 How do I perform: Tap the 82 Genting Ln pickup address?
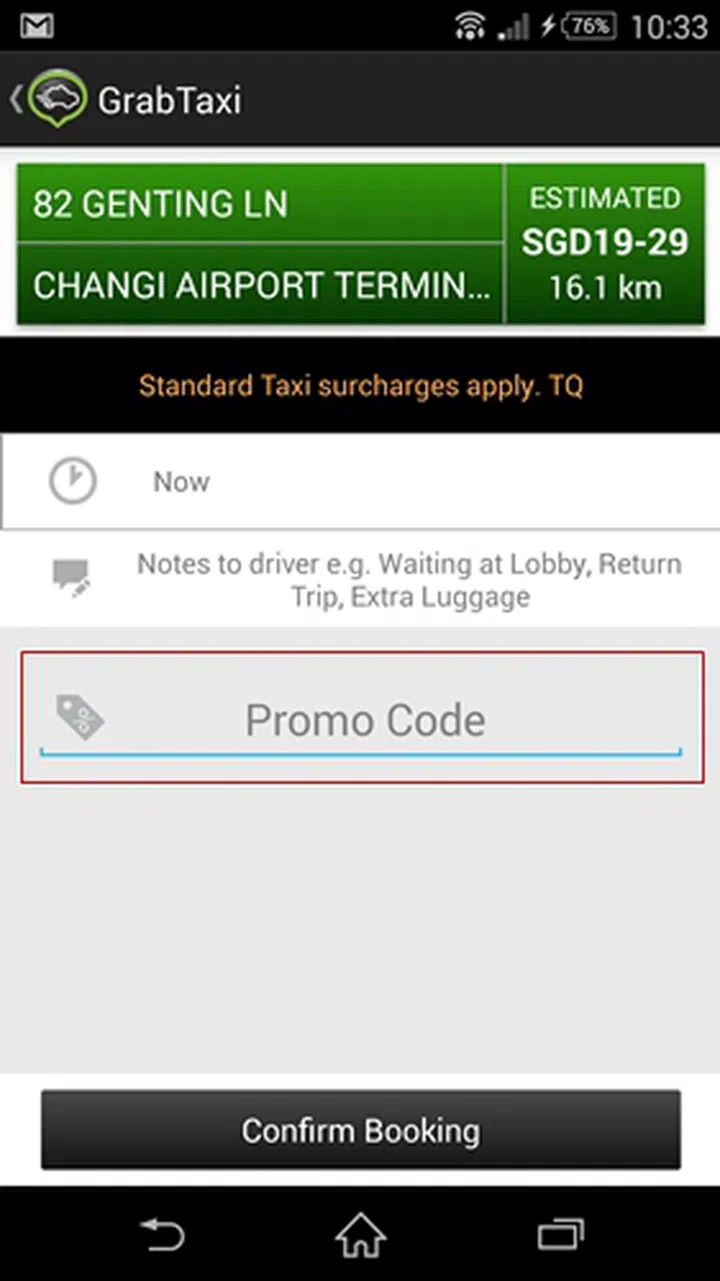coord(260,204)
